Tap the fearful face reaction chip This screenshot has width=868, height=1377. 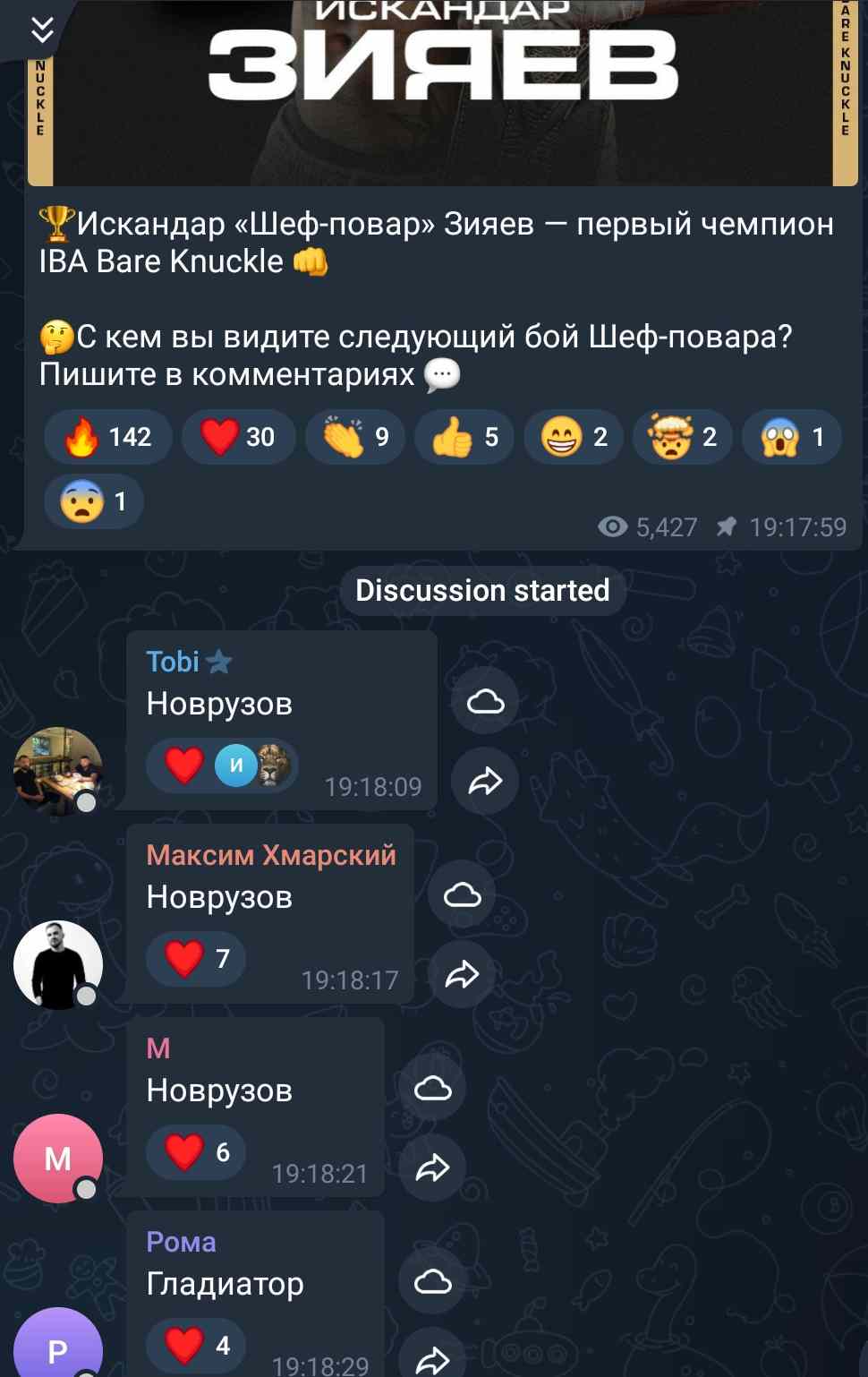[x=94, y=501]
